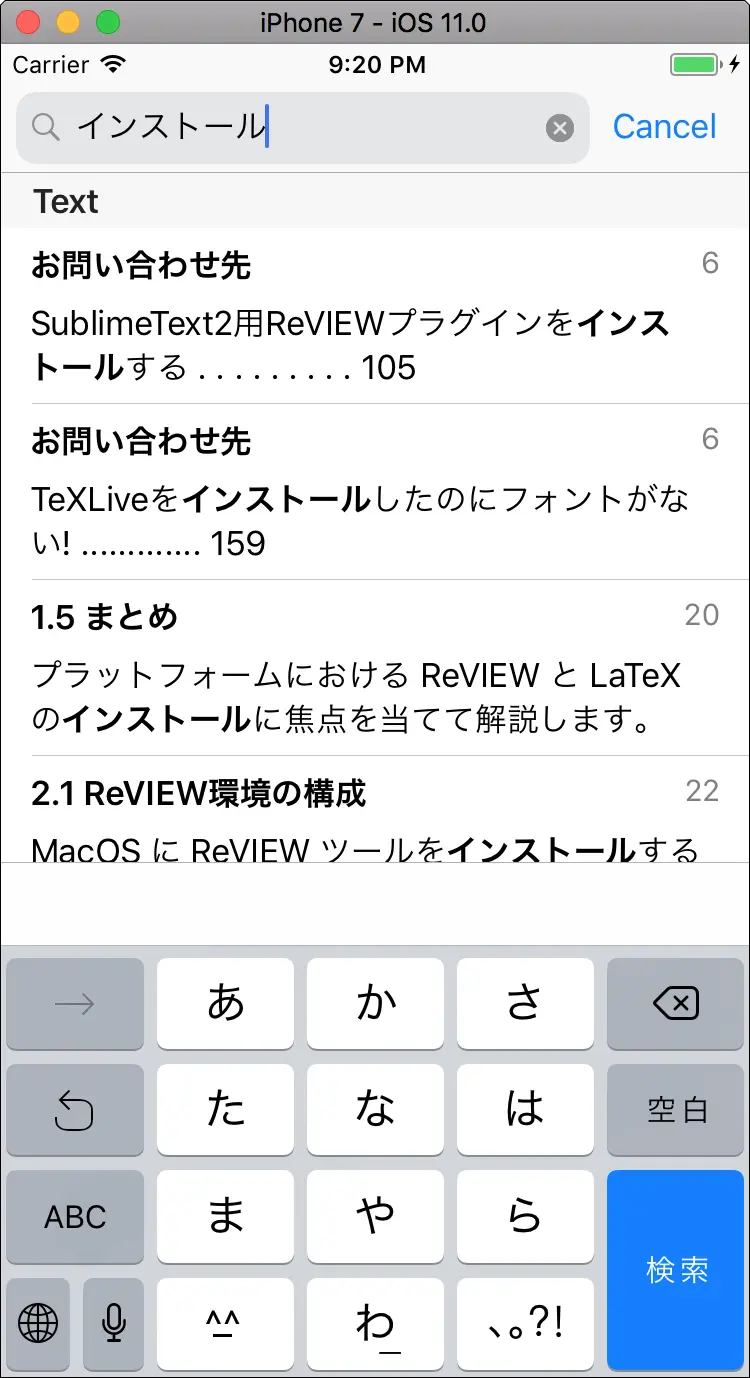Insert a space with the 空白 key

(677, 1110)
